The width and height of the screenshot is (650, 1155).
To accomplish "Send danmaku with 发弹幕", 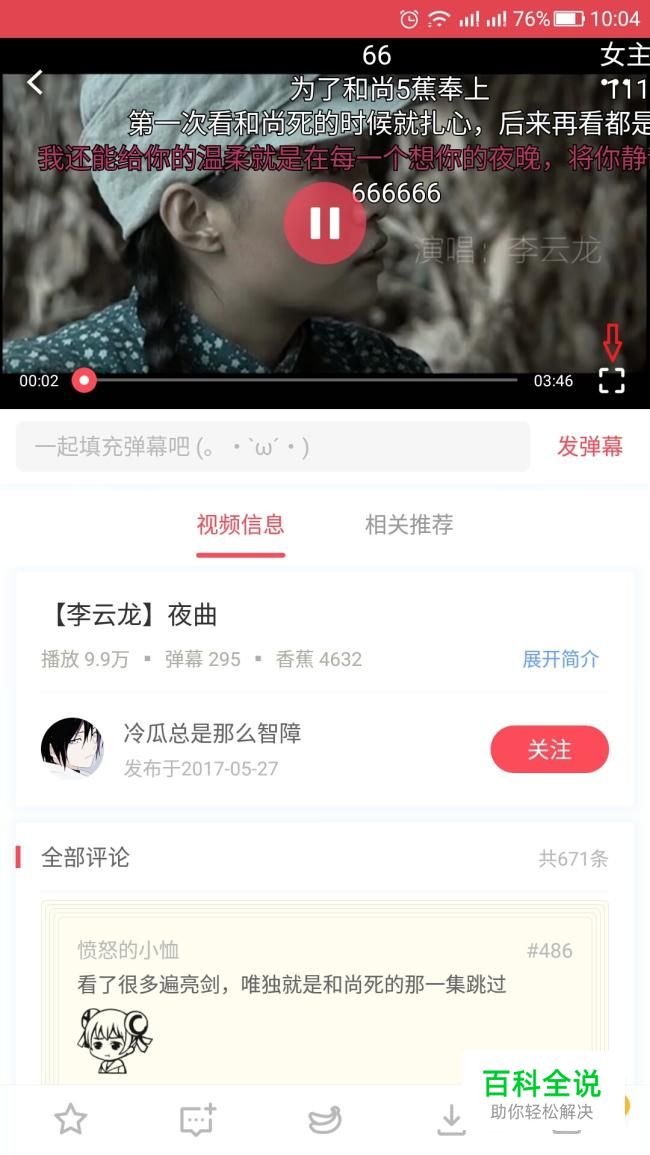I will tap(590, 446).
